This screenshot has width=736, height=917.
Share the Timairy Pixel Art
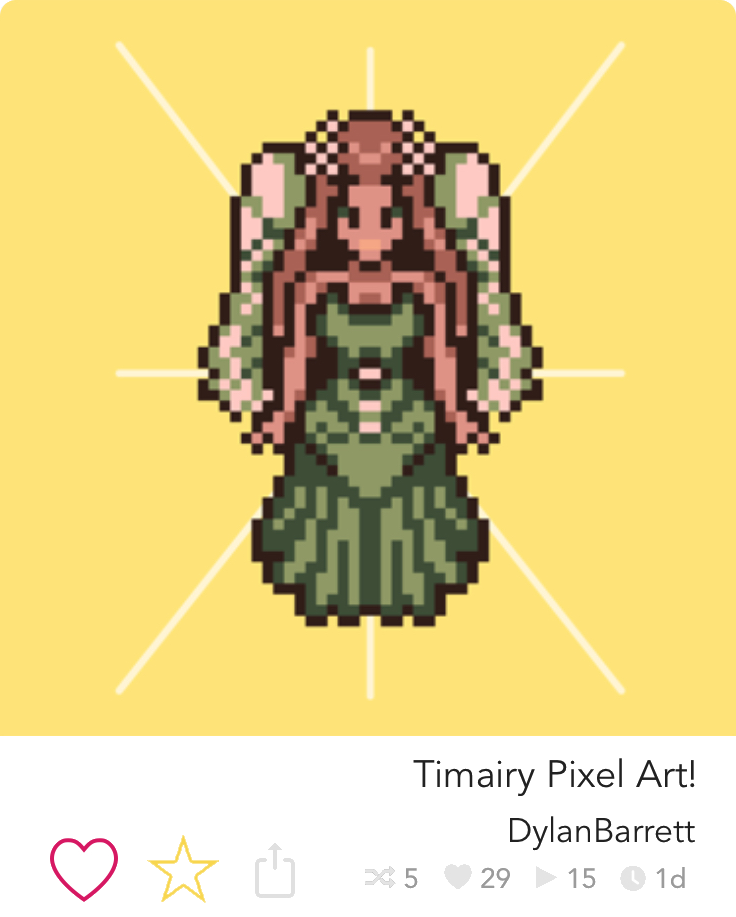coord(275,870)
